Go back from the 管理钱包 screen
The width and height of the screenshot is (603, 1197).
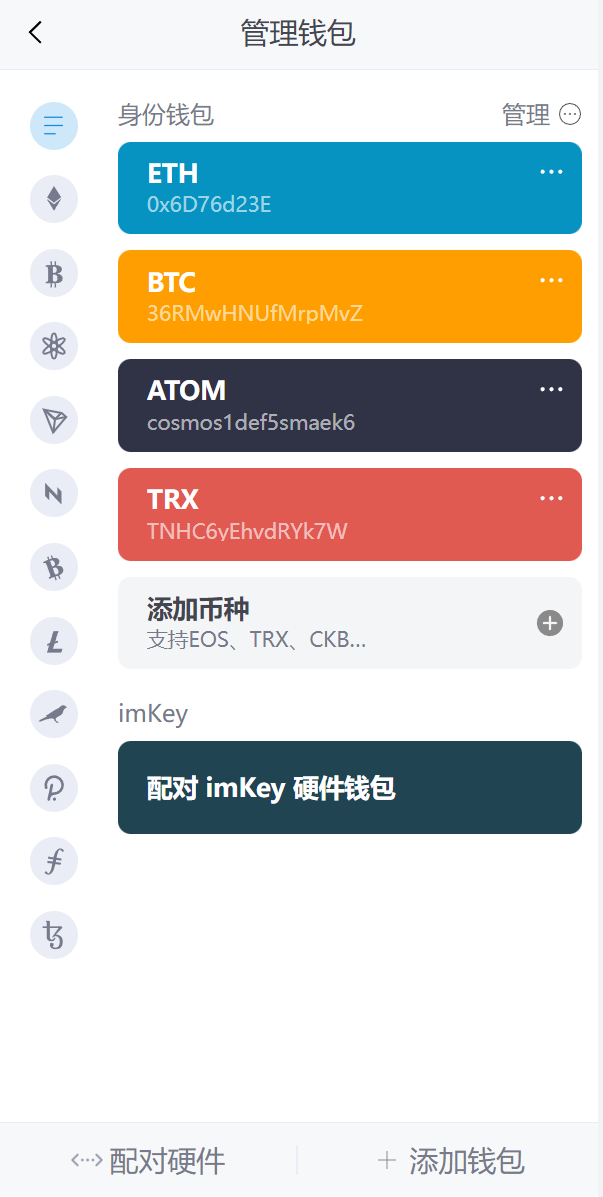tap(36, 33)
